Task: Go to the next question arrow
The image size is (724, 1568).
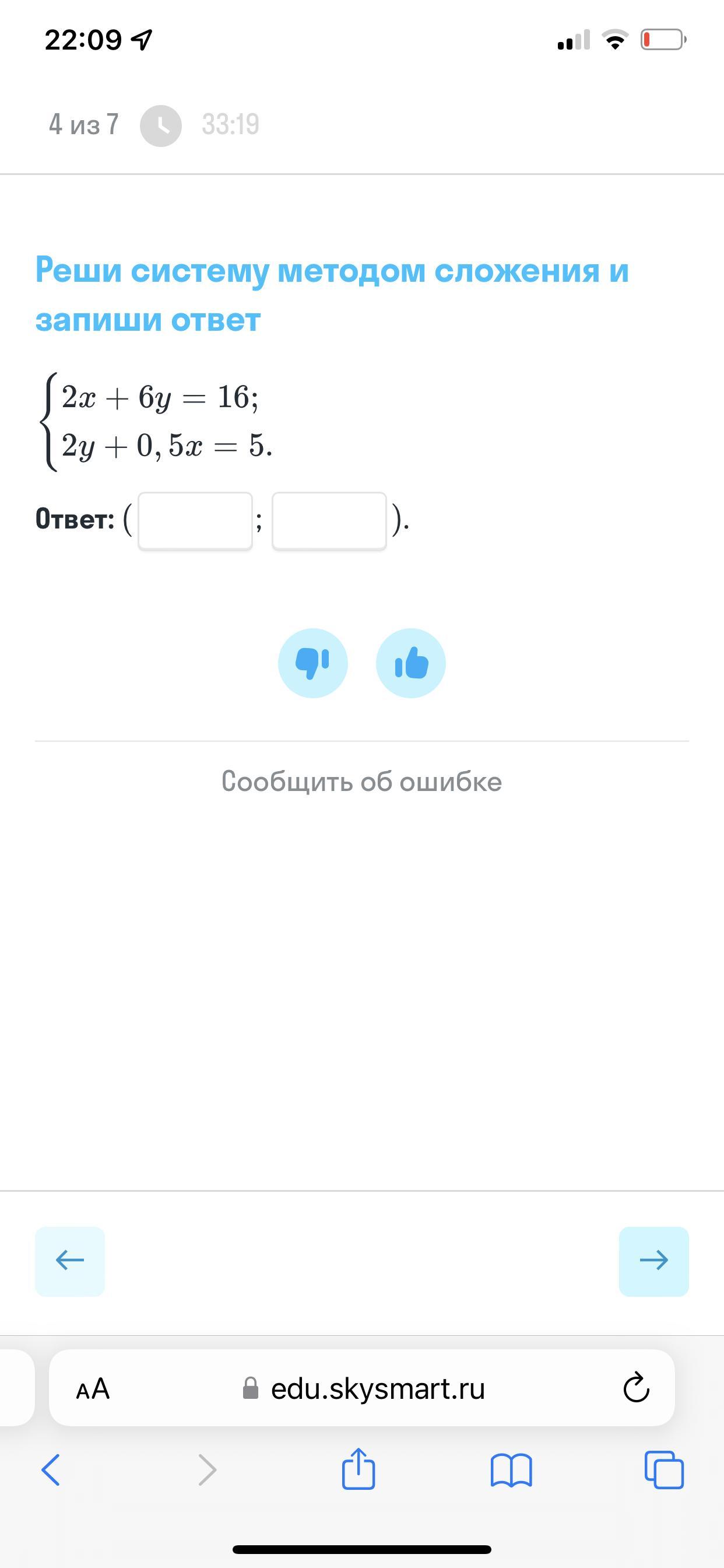Action: 653,1260
